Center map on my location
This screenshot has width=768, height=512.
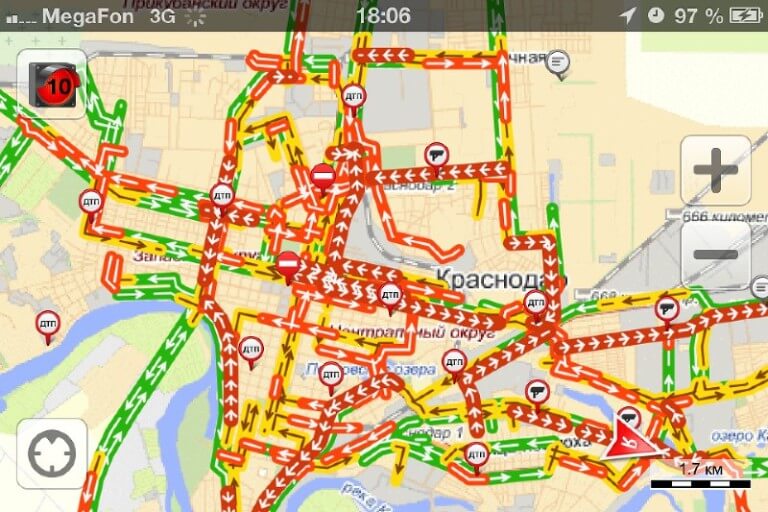(x=52, y=454)
